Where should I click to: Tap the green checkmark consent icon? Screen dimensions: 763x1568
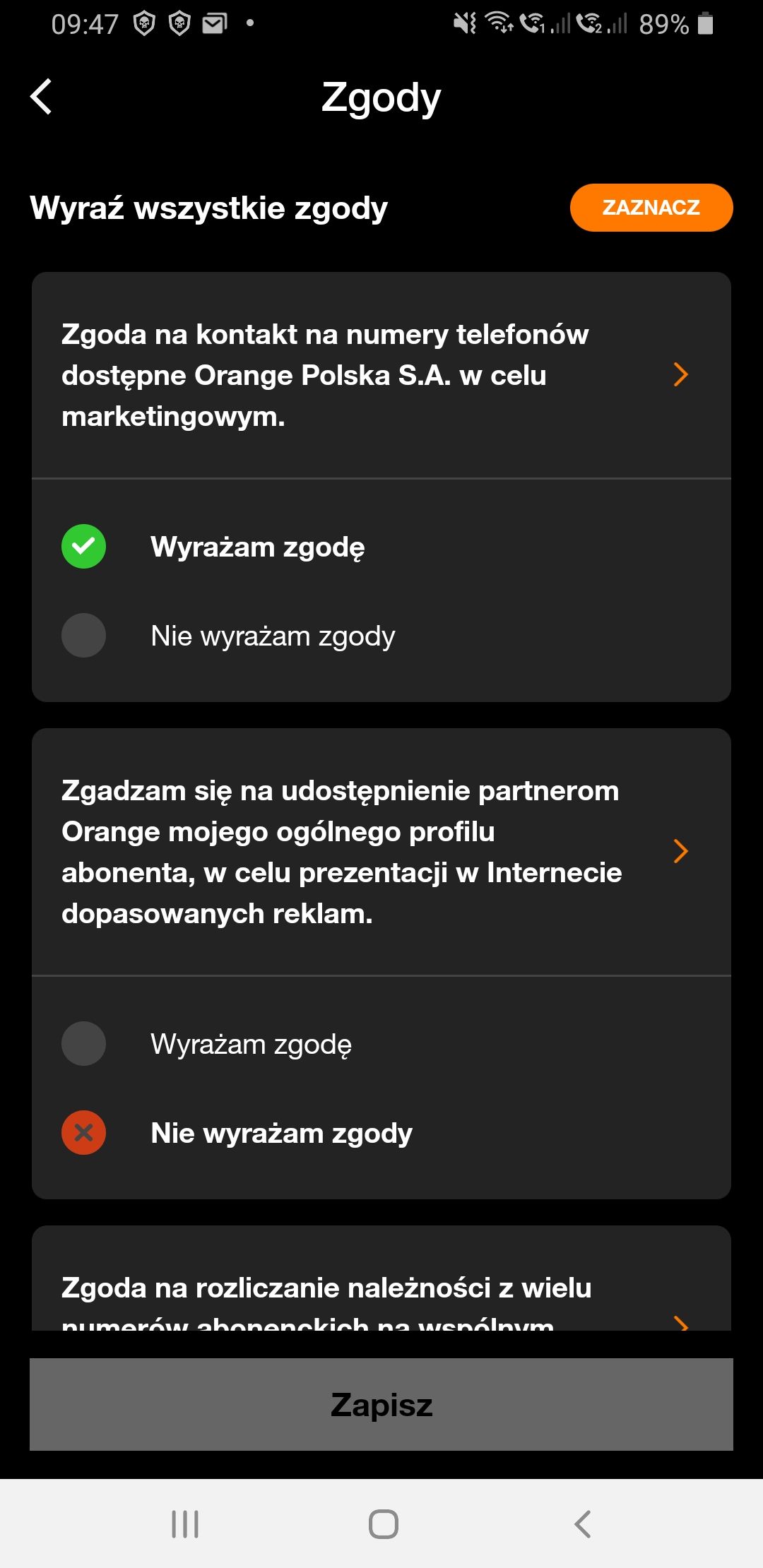click(x=84, y=545)
